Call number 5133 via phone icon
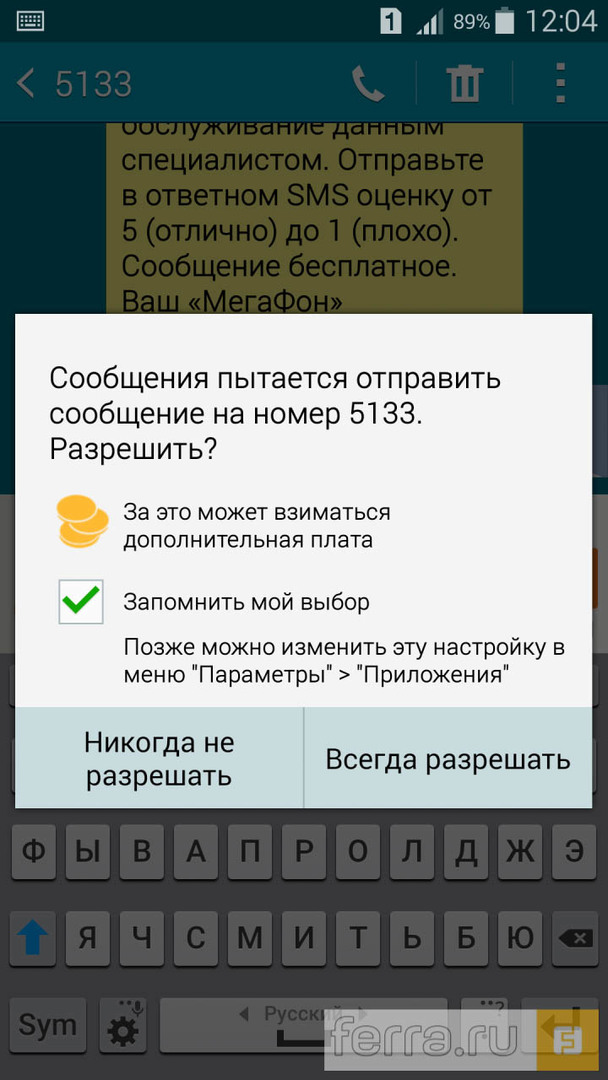The height and width of the screenshot is (1080, 608). [368, 84]
